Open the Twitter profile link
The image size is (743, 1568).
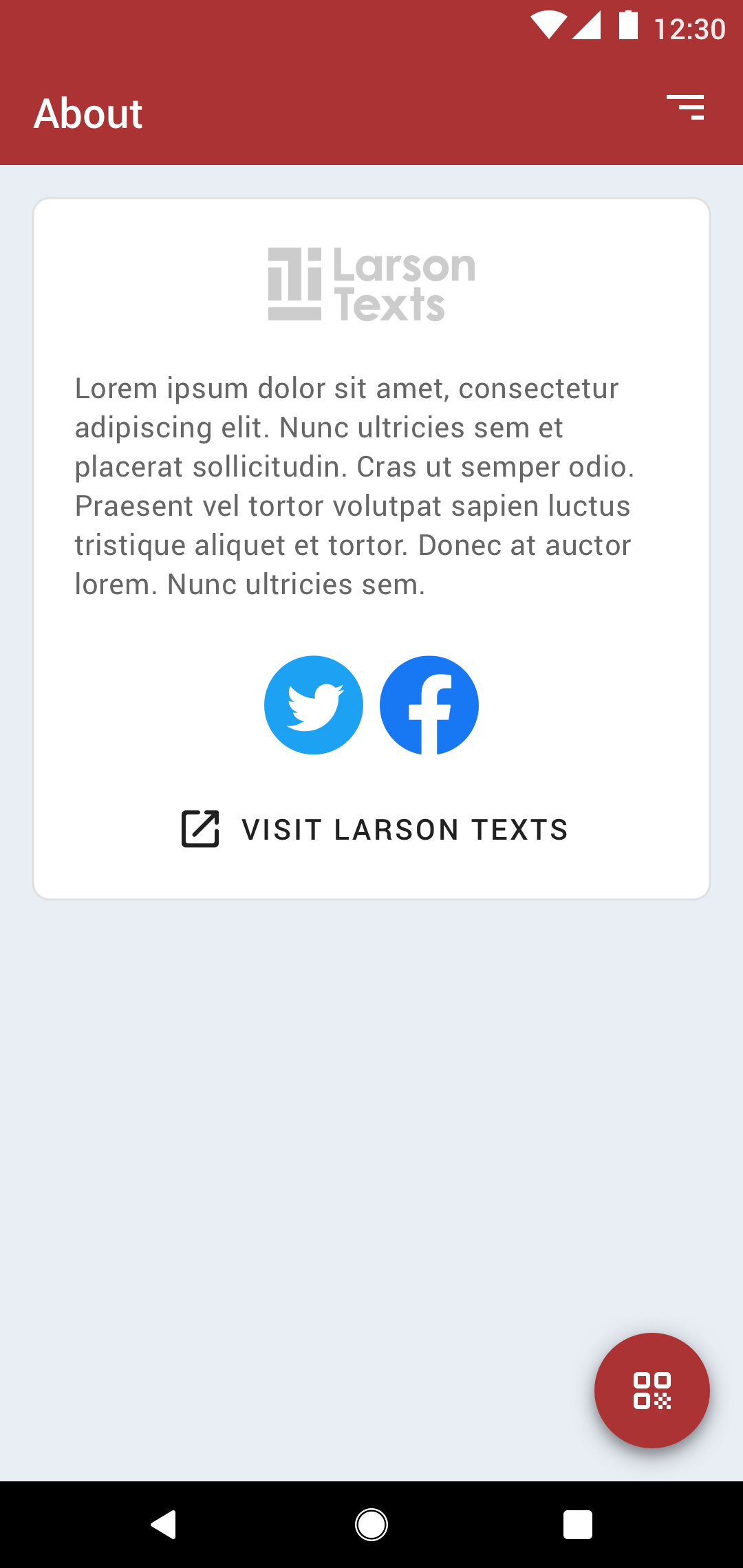pos(314,705)
